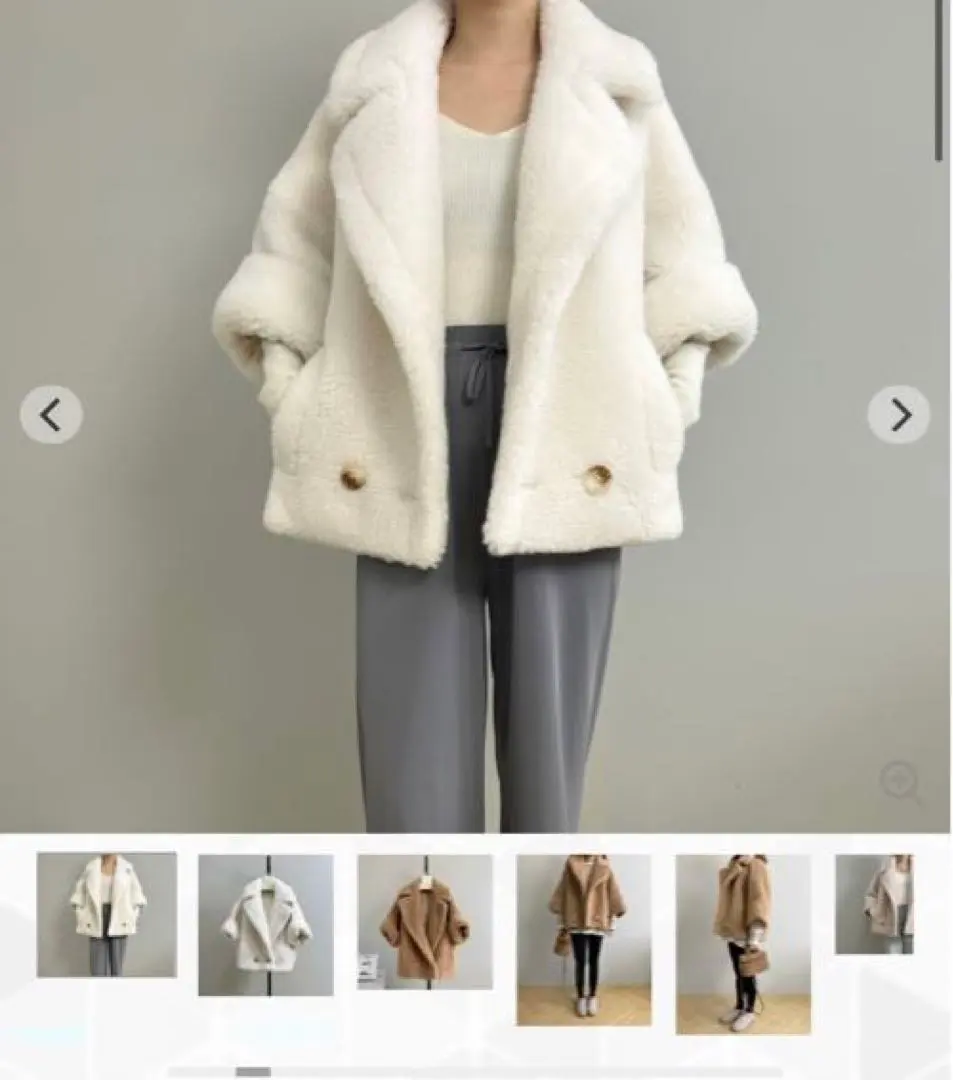The width and height of the screenshot is (953, 1080).
Task: Open the camel coat on hanger thumbnail
Action: click(425, 921)
